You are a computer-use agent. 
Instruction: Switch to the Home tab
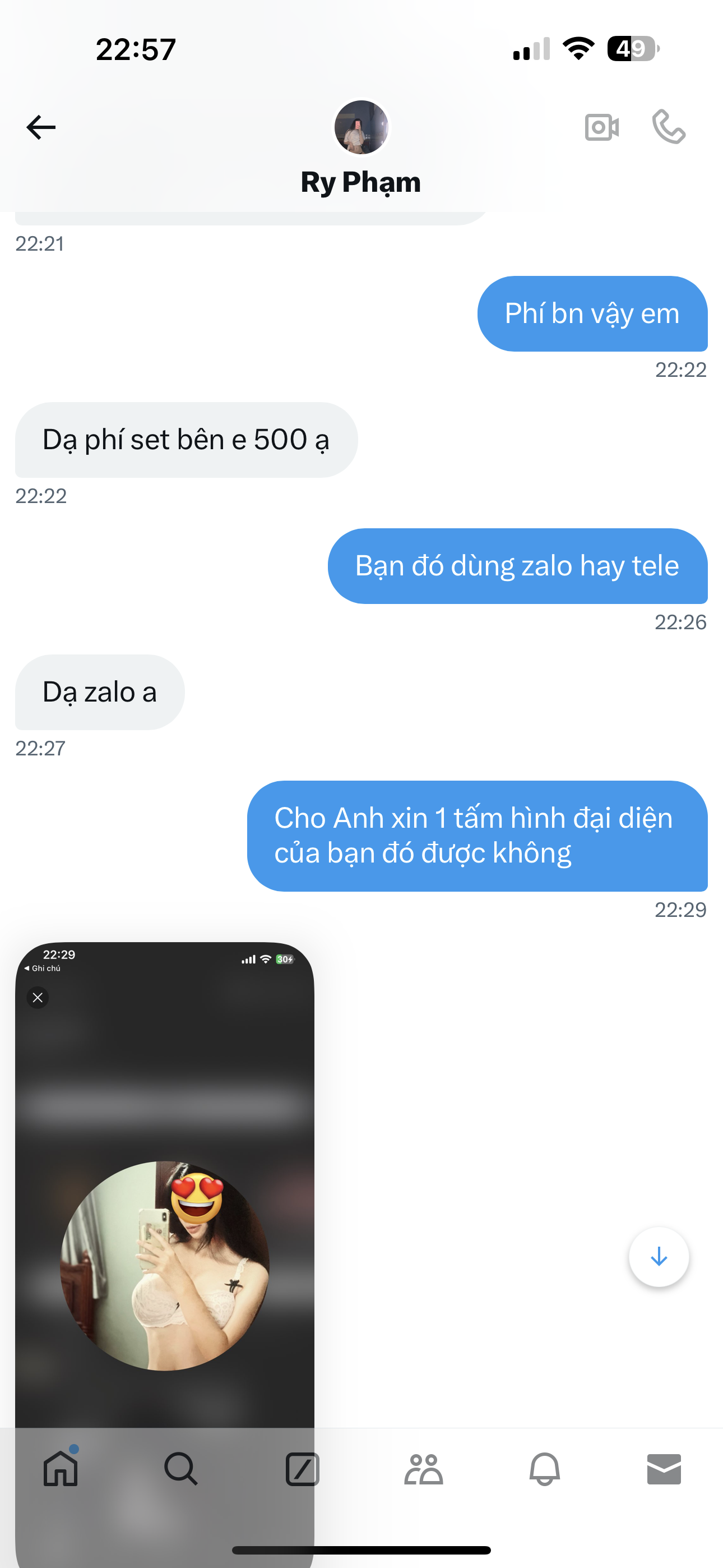coord(61,1468)
